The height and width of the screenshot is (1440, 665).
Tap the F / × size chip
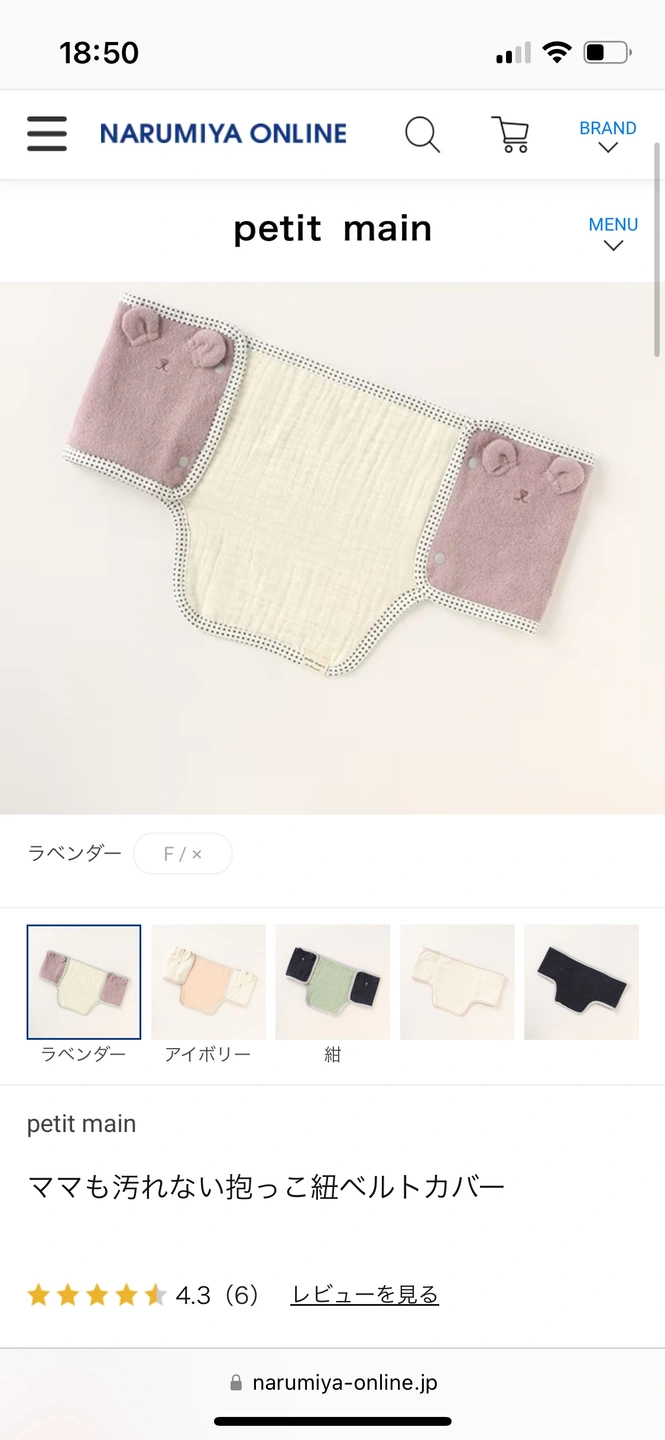click(182, 854)
